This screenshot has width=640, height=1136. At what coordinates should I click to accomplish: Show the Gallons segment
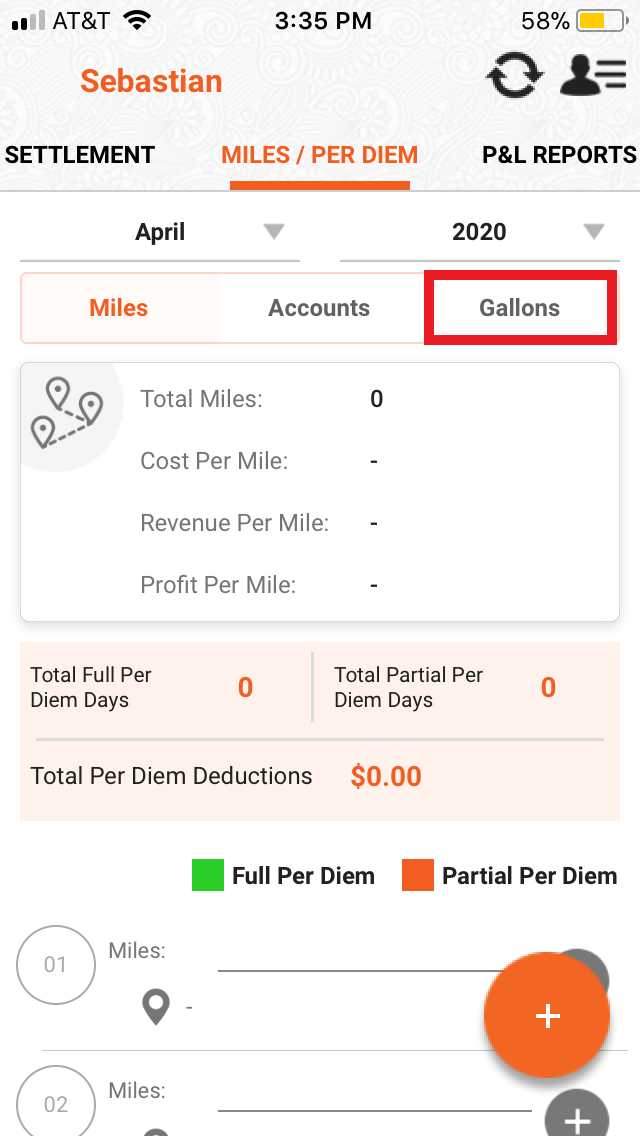(x=519, y=308)
